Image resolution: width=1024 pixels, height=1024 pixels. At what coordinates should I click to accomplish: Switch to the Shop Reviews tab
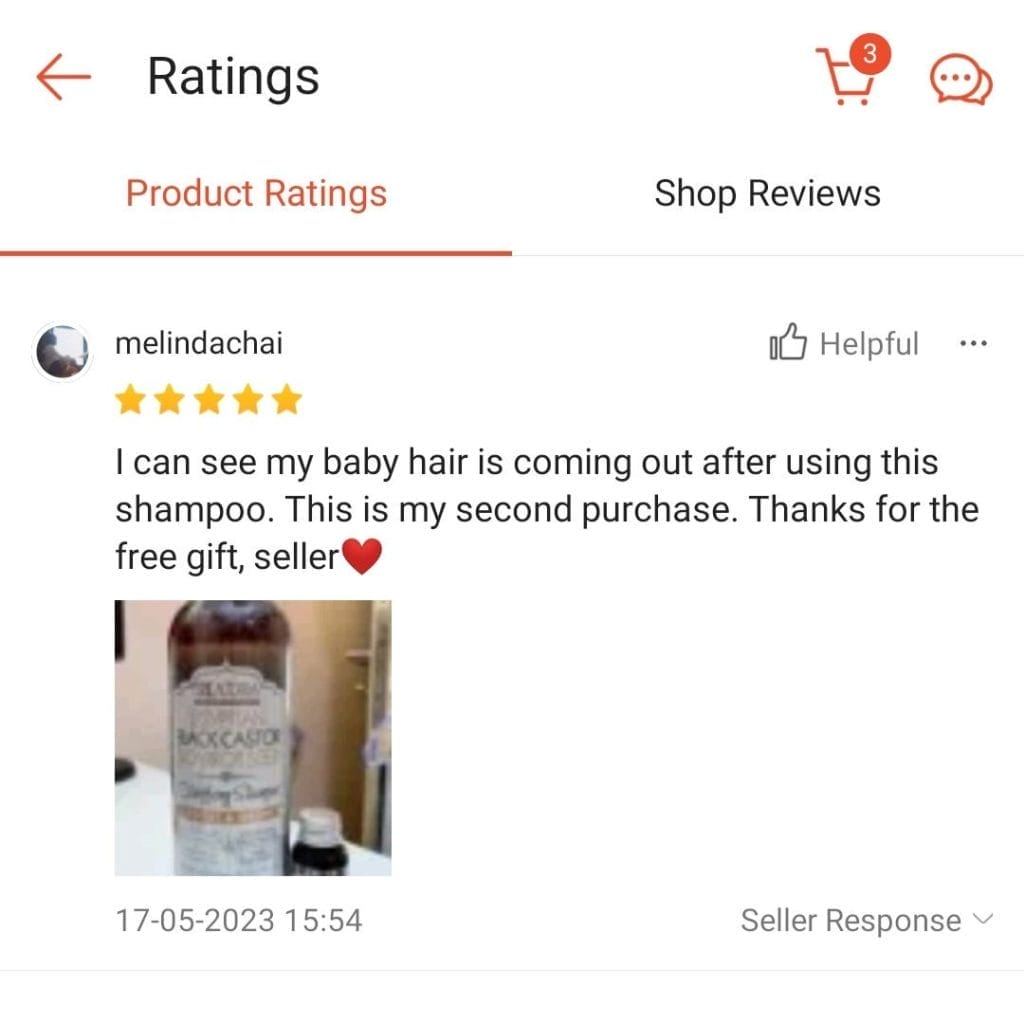point(767,193)
